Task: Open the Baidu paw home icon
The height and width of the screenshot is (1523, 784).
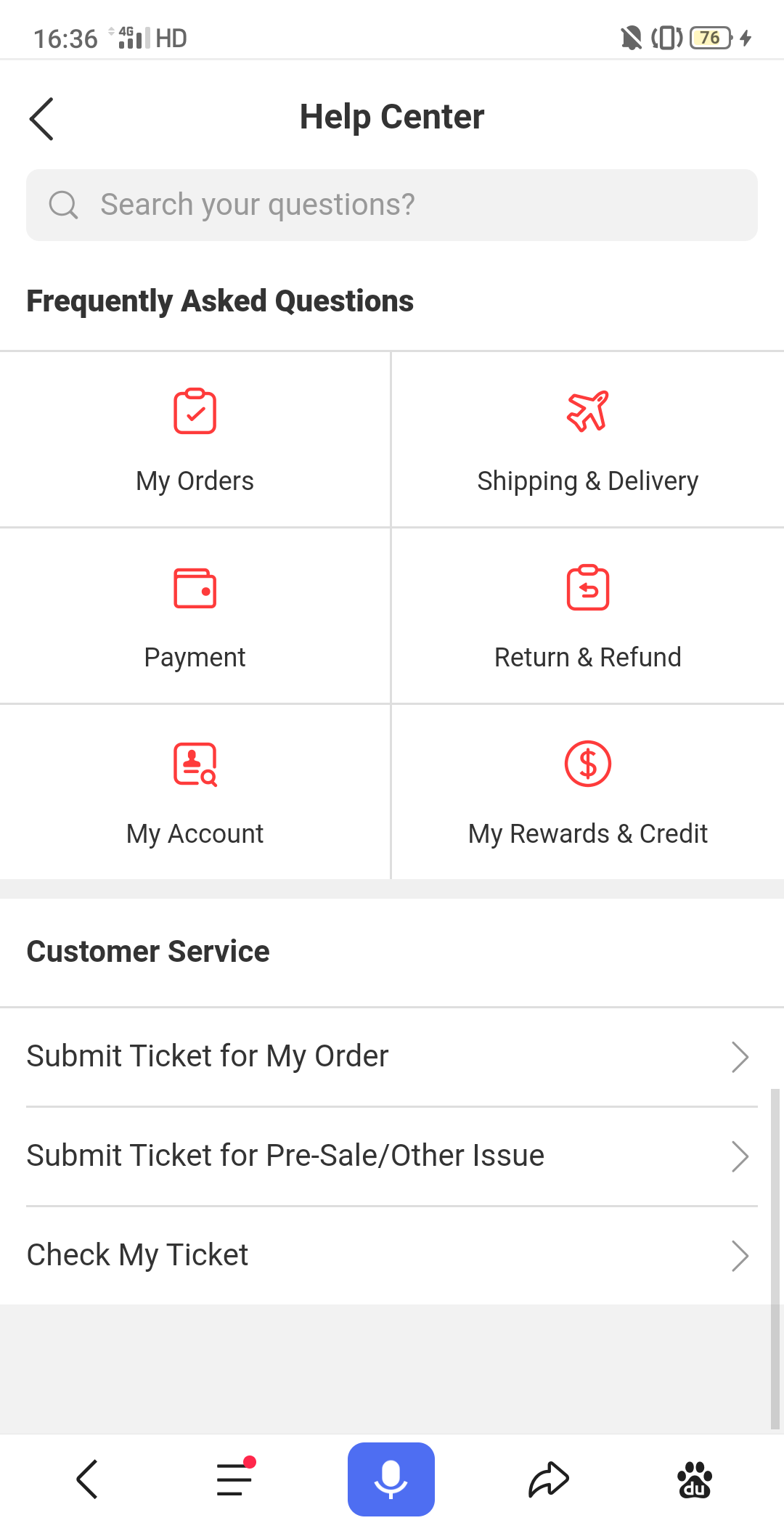Action: point(695,1479)
